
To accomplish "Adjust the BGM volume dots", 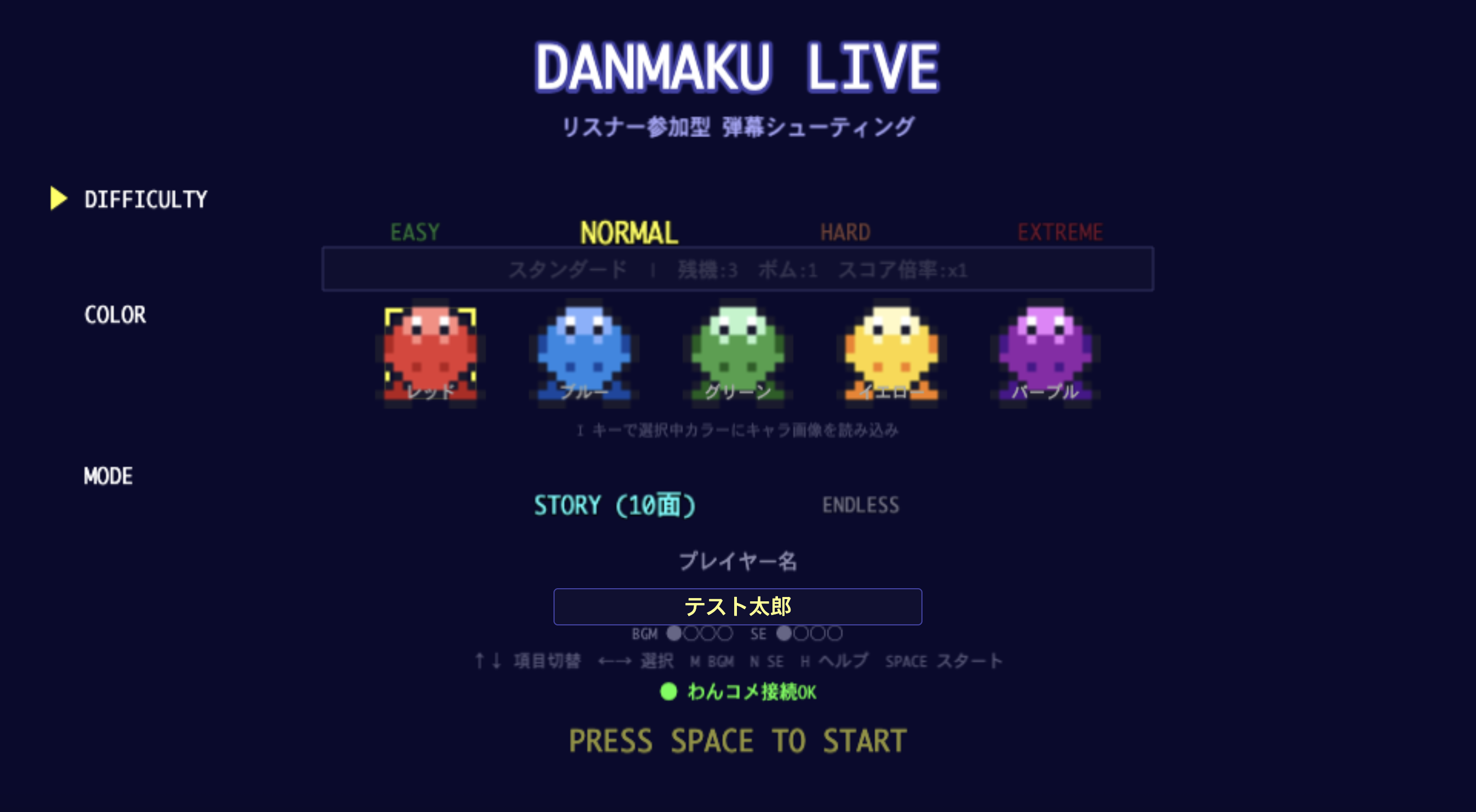I will pos(700,633).
